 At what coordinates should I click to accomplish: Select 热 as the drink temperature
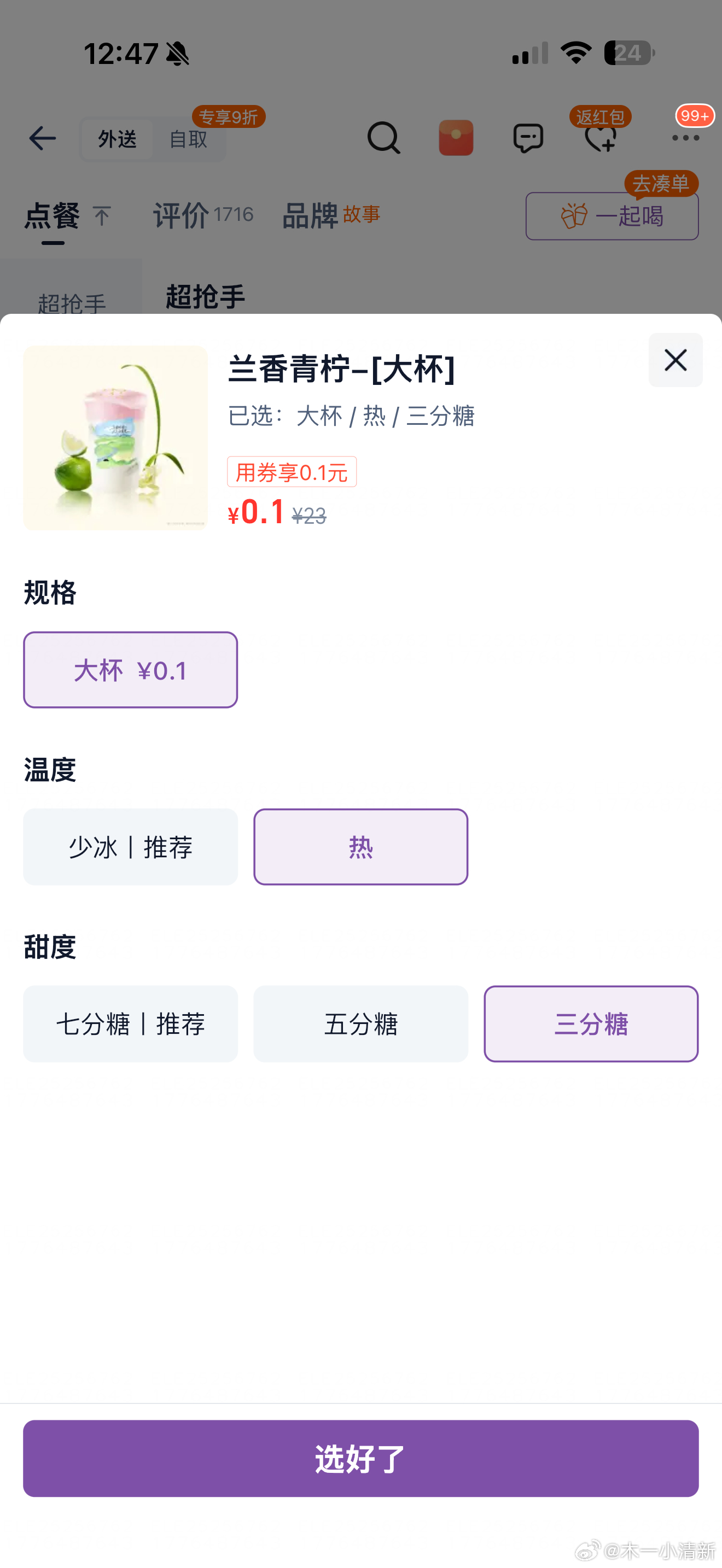[360, 847]
